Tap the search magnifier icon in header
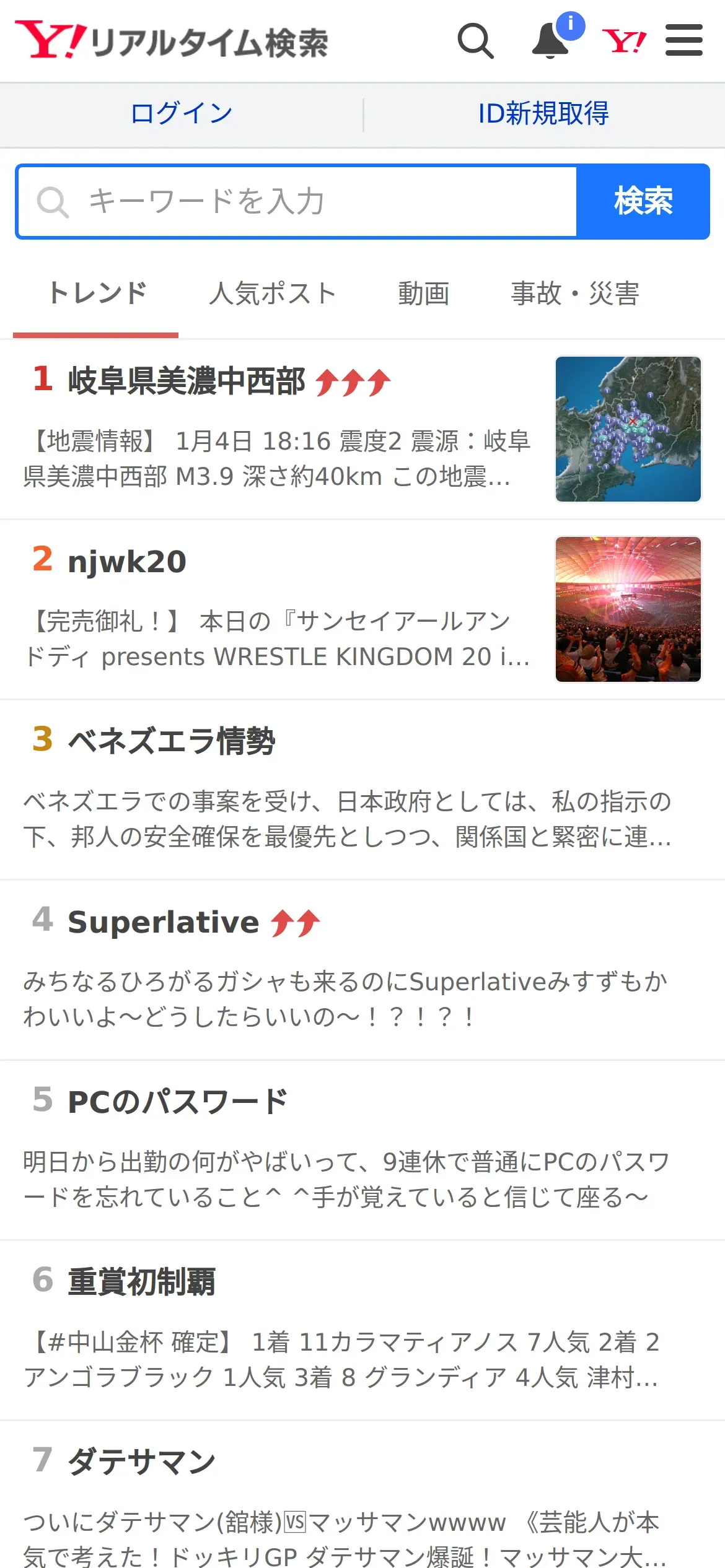The width and height of the screenshot is (725, 1568). coord(475,41)
